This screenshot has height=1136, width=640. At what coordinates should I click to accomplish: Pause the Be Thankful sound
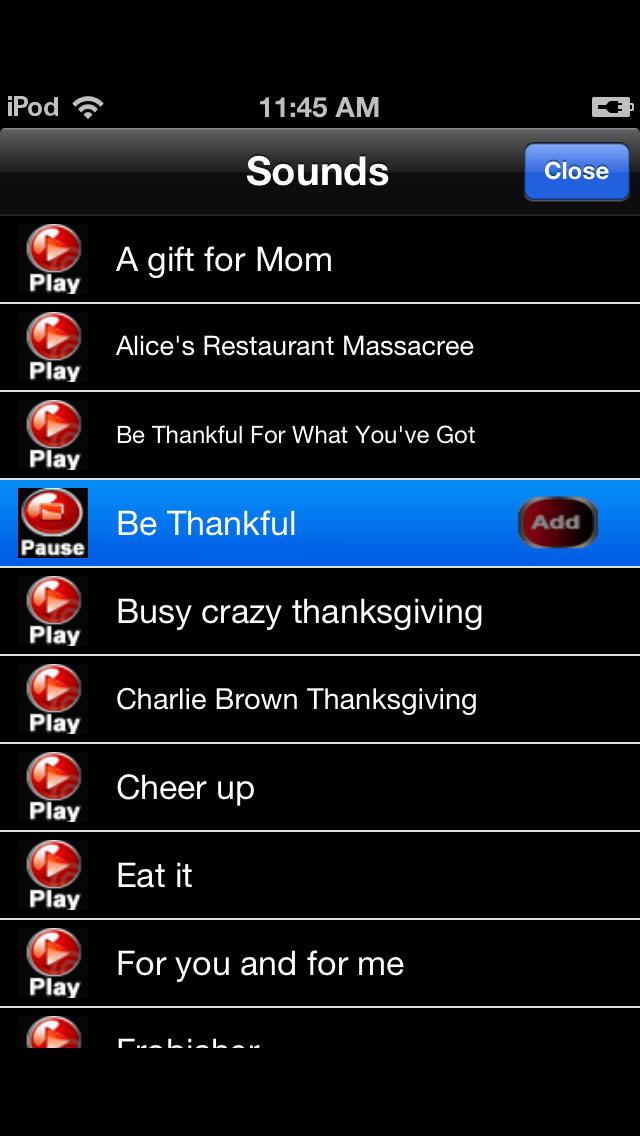[53, 522]
